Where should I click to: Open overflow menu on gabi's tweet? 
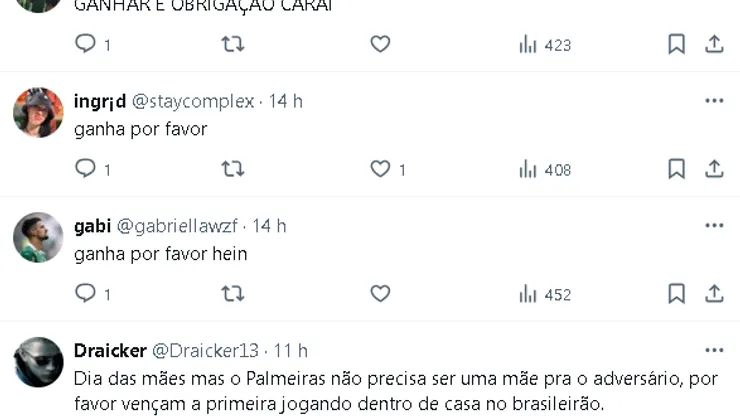pyautogui.click(x=714, y=226)
